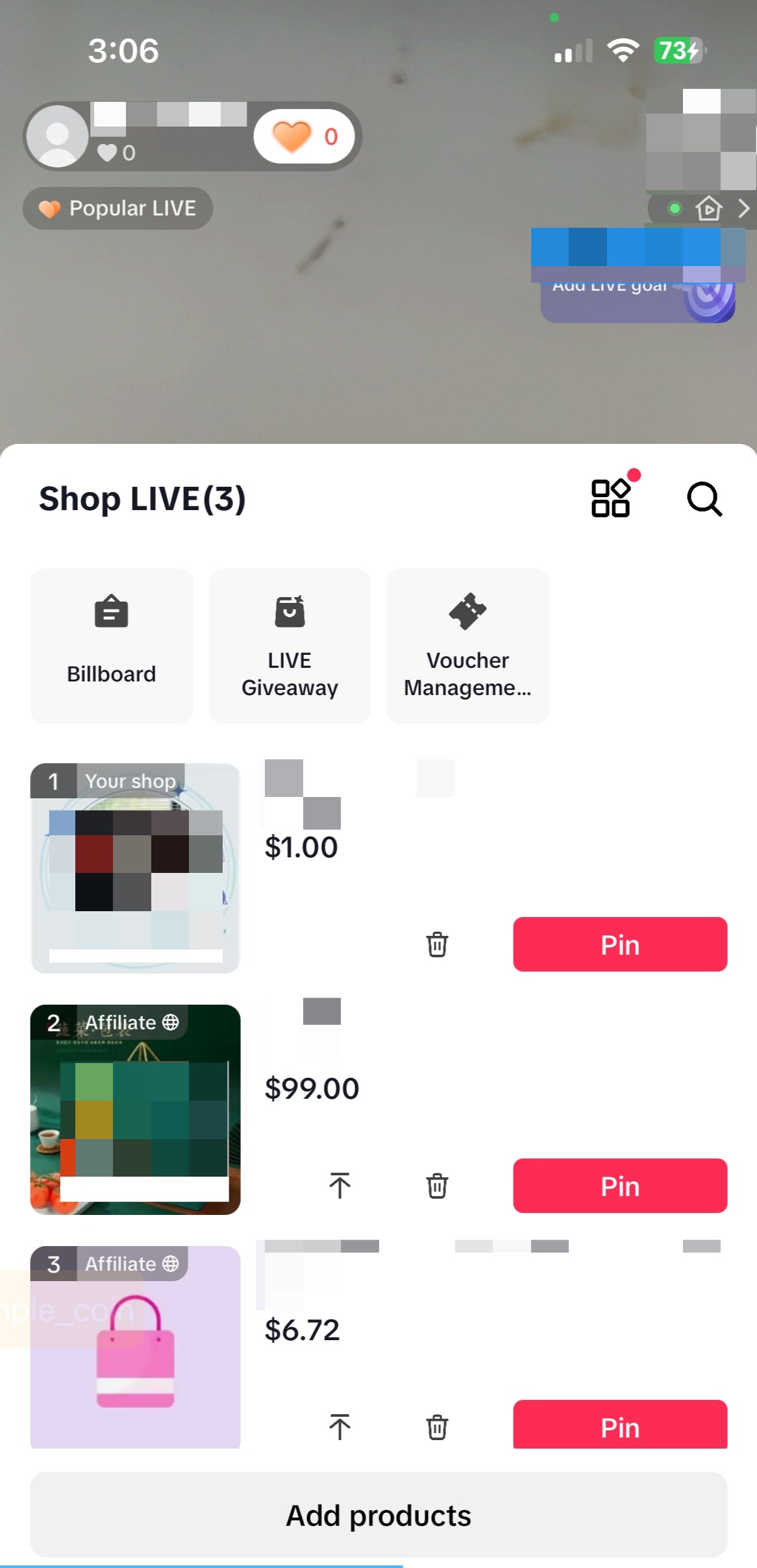Screen dimensions: 757x1568
Task: Delete the $6.72 product
Action: coord(437,1427)
